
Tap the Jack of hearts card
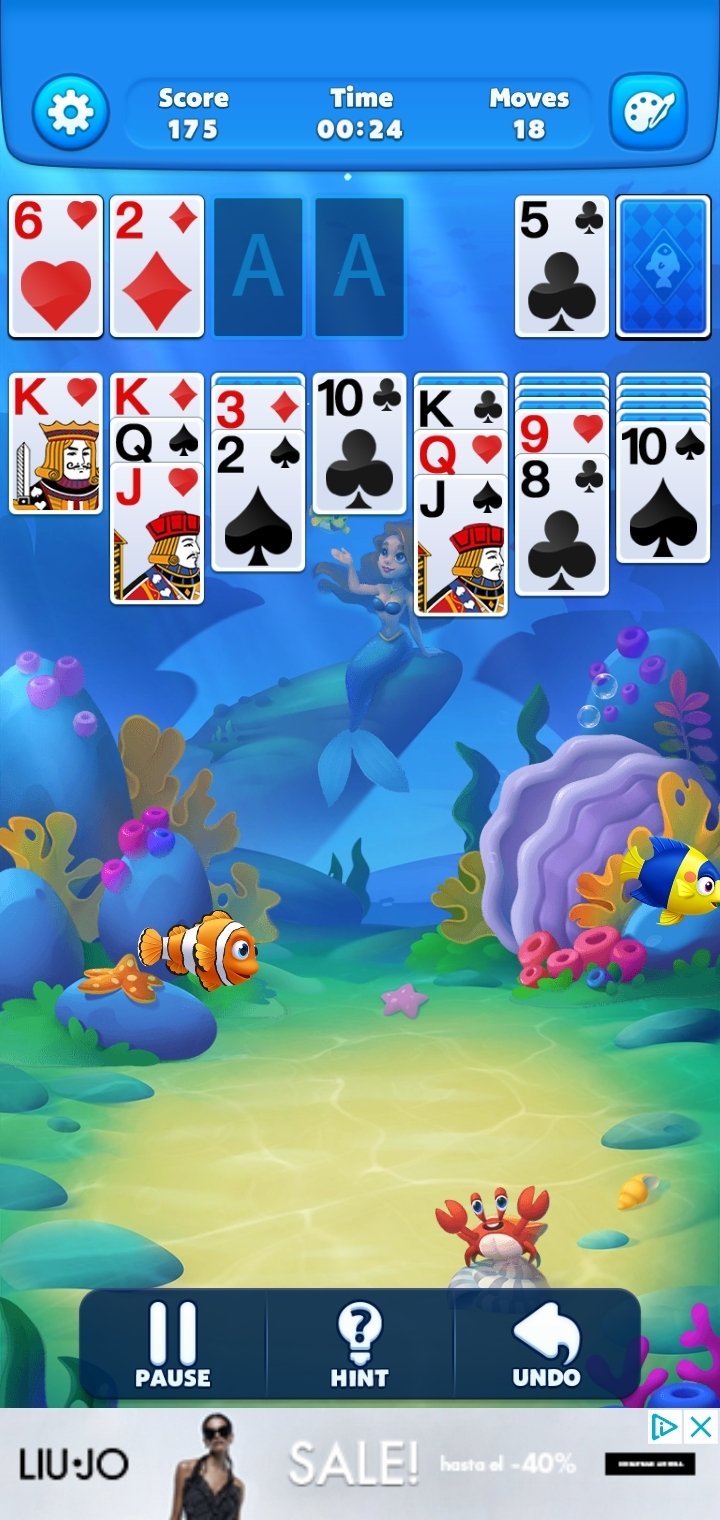(157, 533)
